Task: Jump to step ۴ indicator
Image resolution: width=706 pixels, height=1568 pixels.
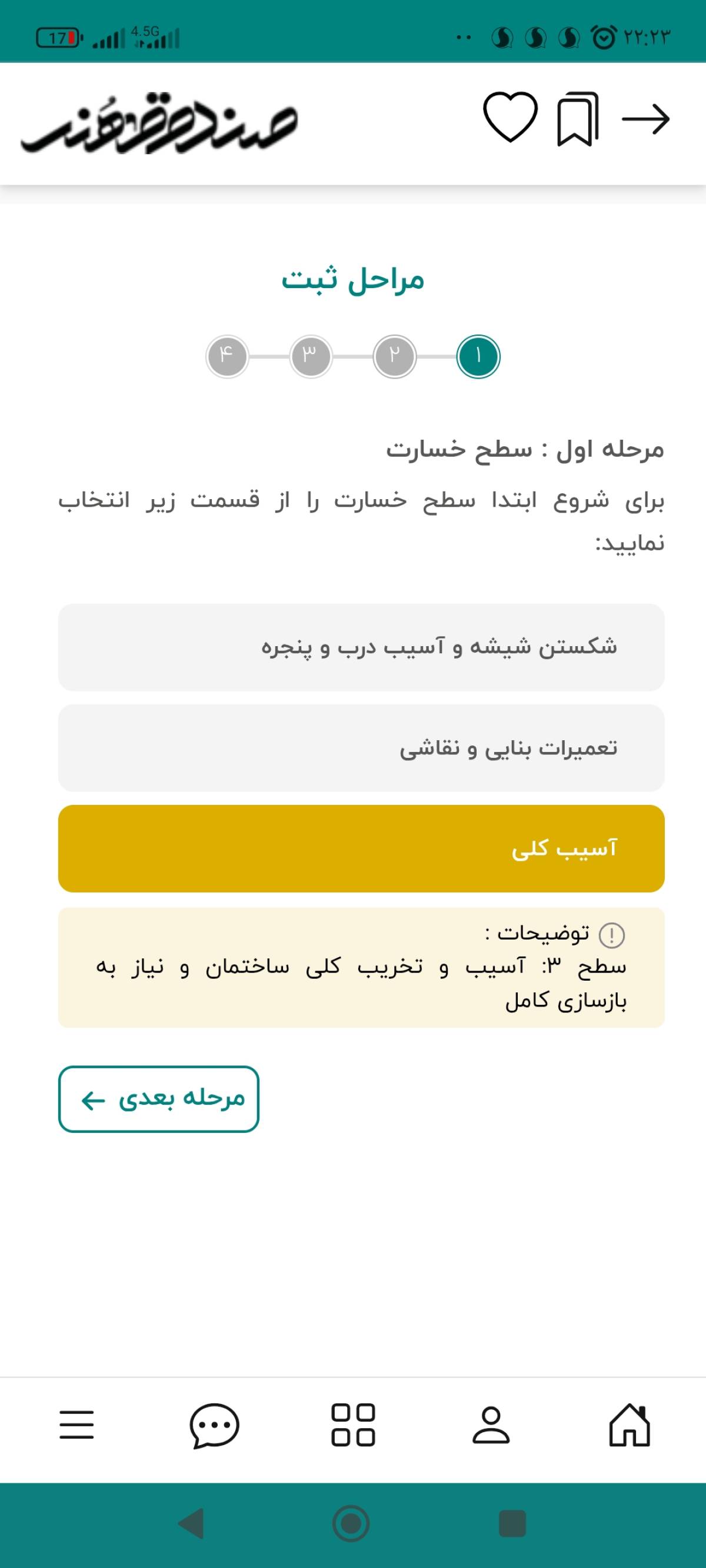Action: pyautogui.click(x=227, y=356)
